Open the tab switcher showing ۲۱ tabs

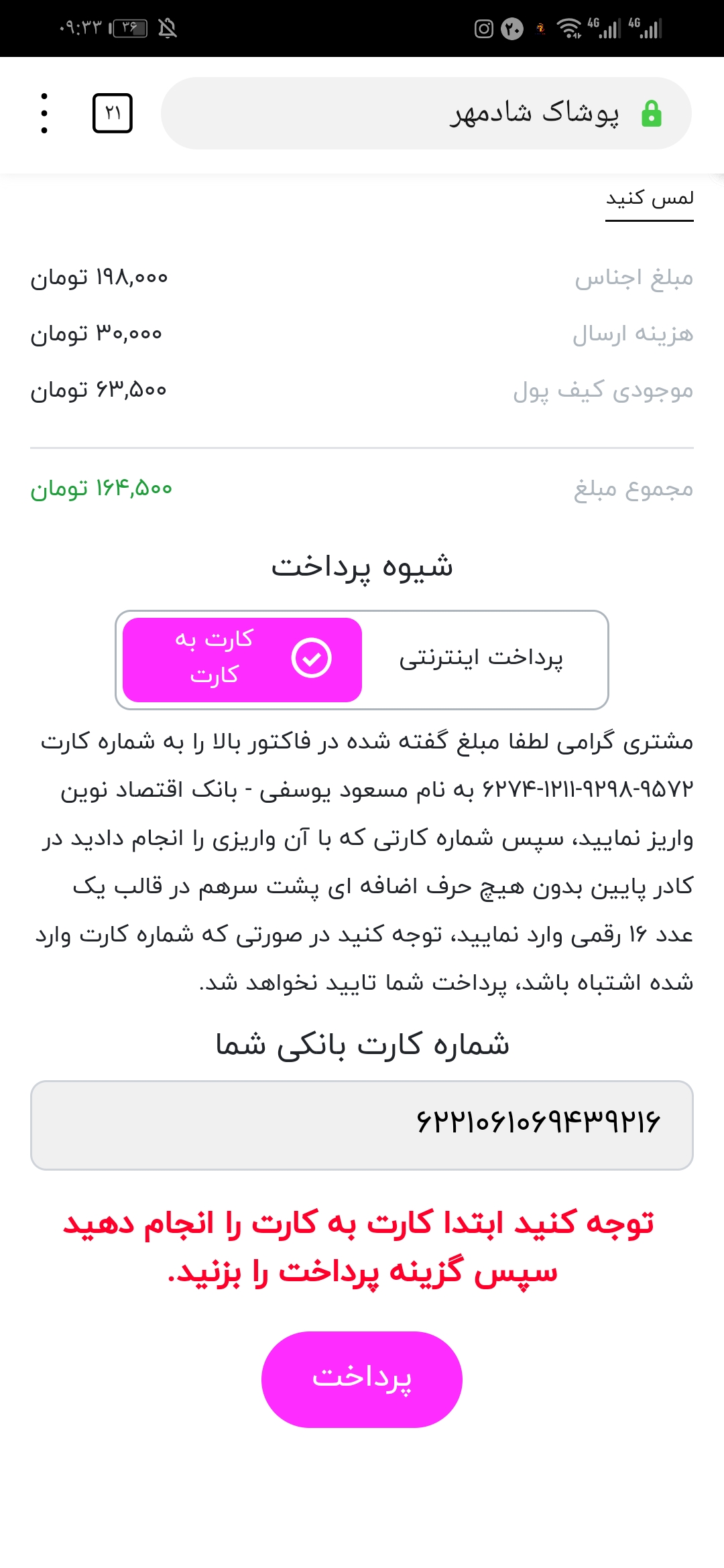pyautogui.click(x=112, y=113)
